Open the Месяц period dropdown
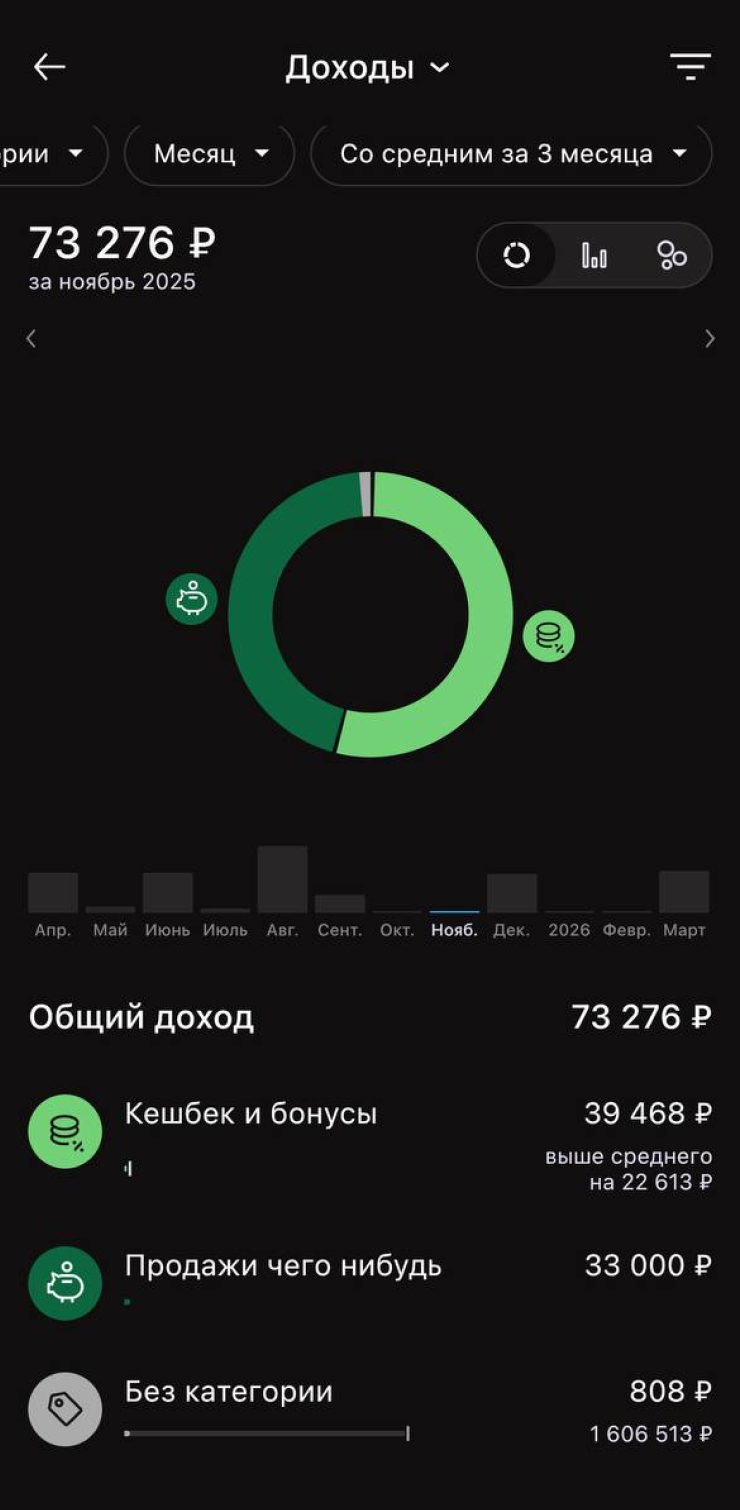The height and width of the screenshot is (1510, 740). point(210,154)
